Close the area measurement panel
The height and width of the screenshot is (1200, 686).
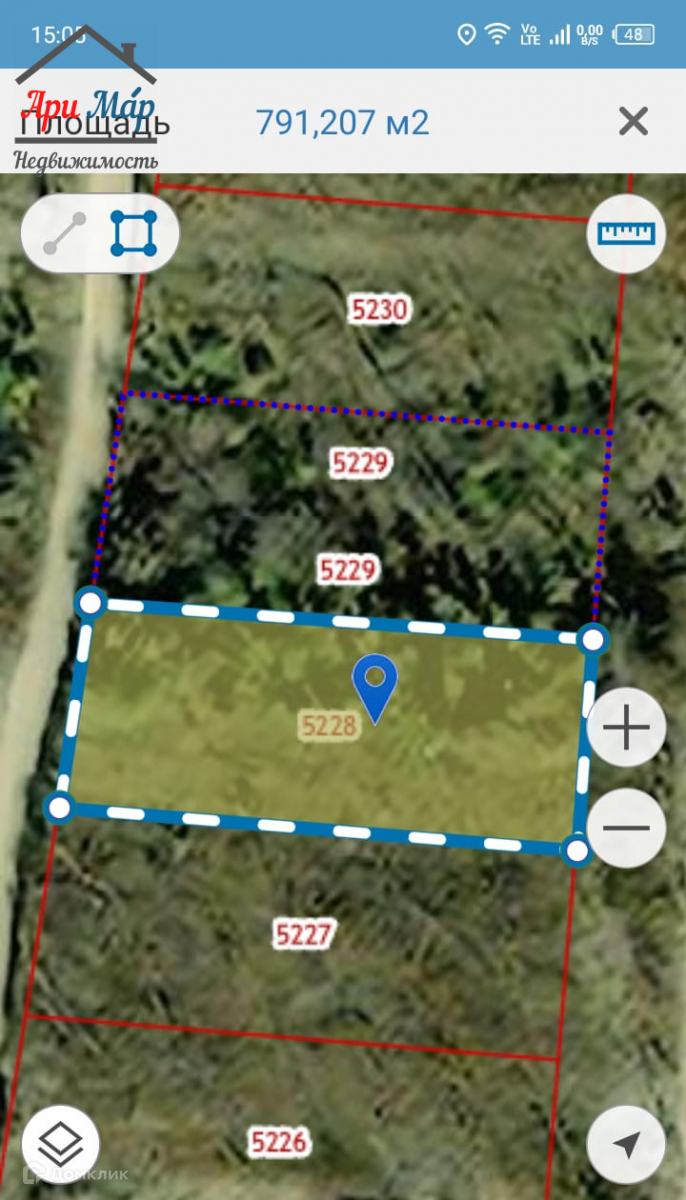pyautogui.click(x=633, y=122)
